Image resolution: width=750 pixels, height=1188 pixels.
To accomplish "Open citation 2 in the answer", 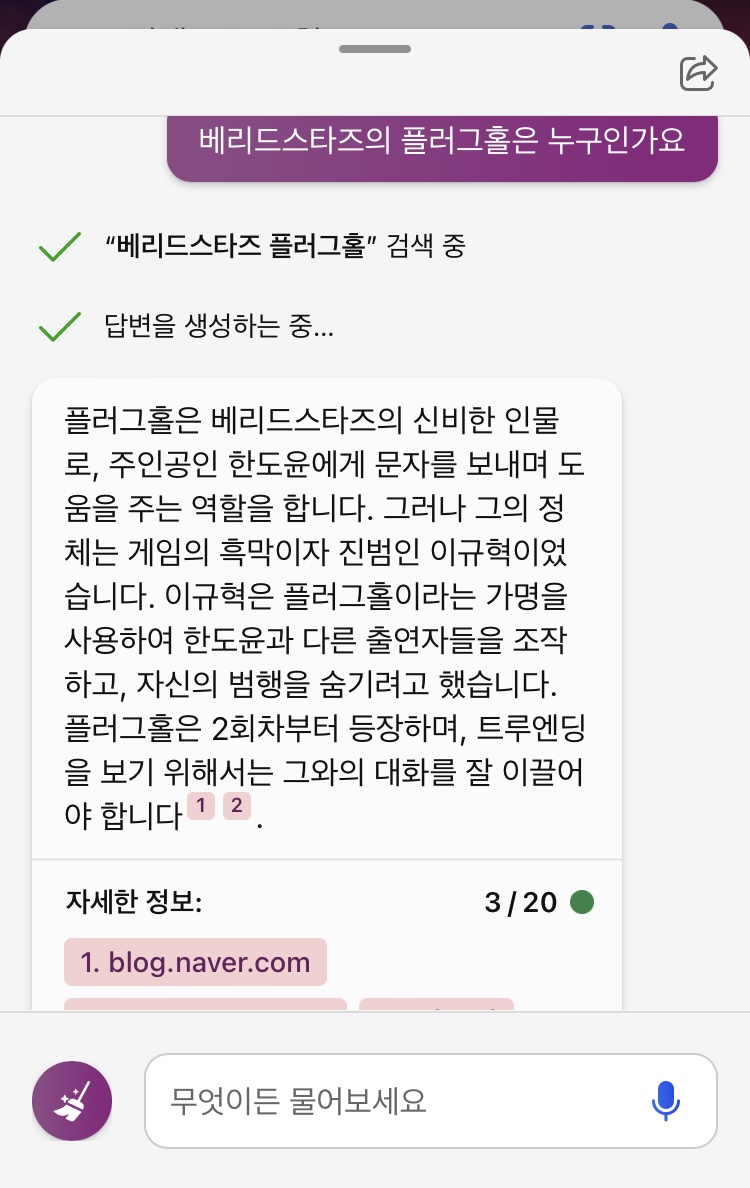I will [236, 806].
